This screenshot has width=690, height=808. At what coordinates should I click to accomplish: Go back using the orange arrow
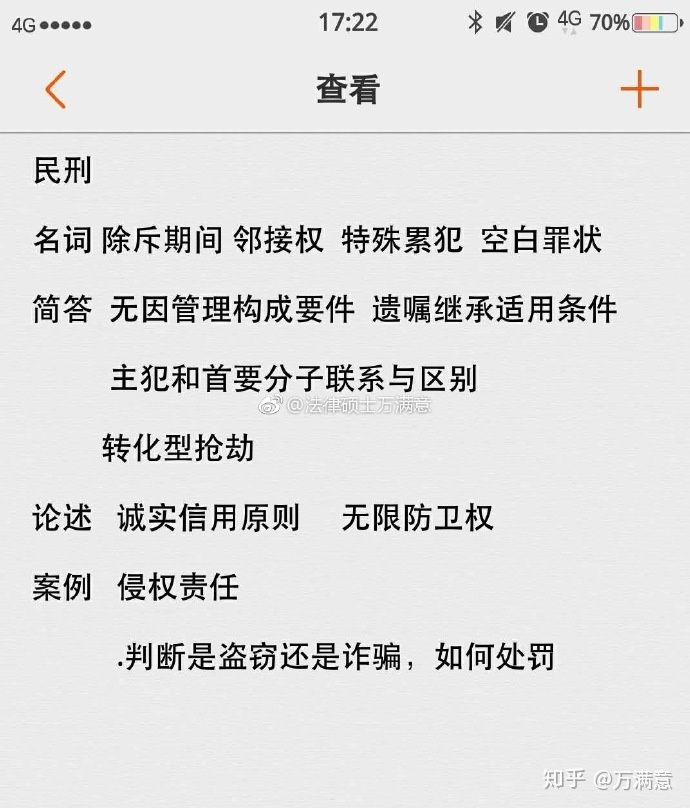(x=55, y=90)
